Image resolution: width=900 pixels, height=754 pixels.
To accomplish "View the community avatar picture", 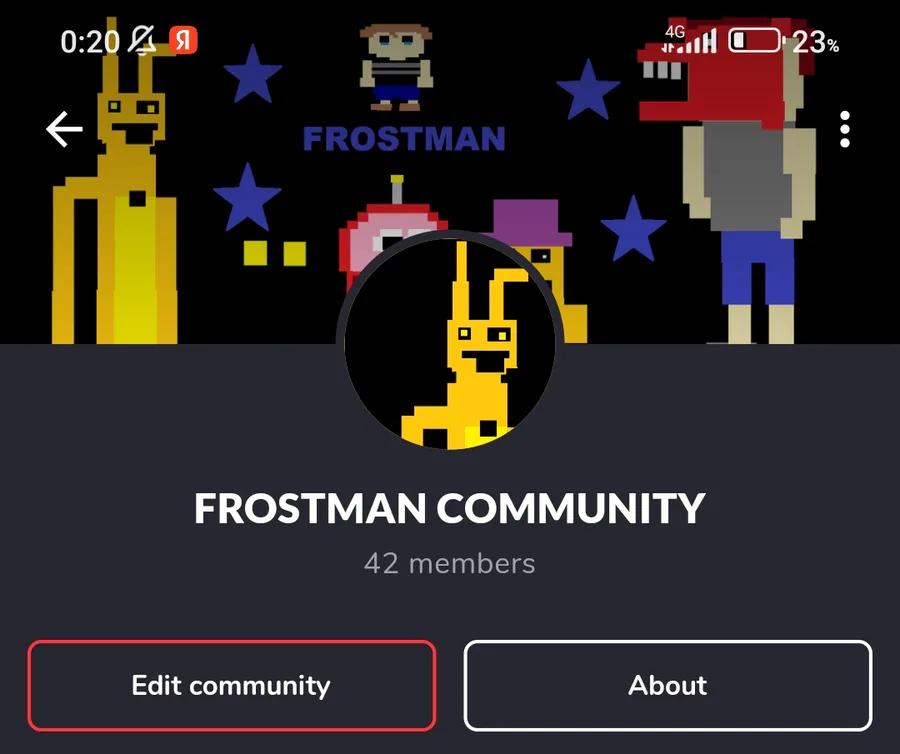I will [x=450, y=344].
